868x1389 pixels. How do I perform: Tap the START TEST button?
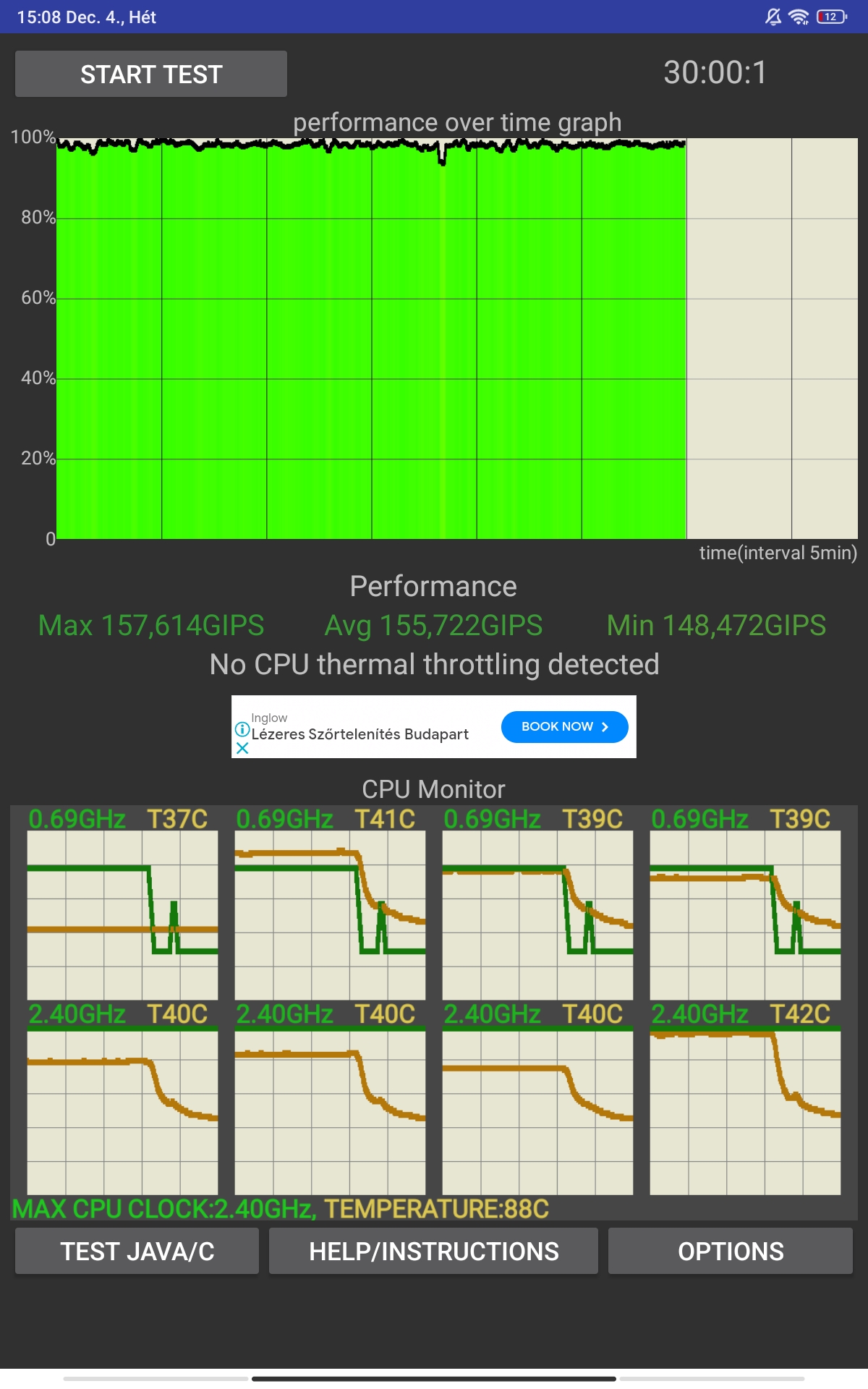tap(151, 74)
